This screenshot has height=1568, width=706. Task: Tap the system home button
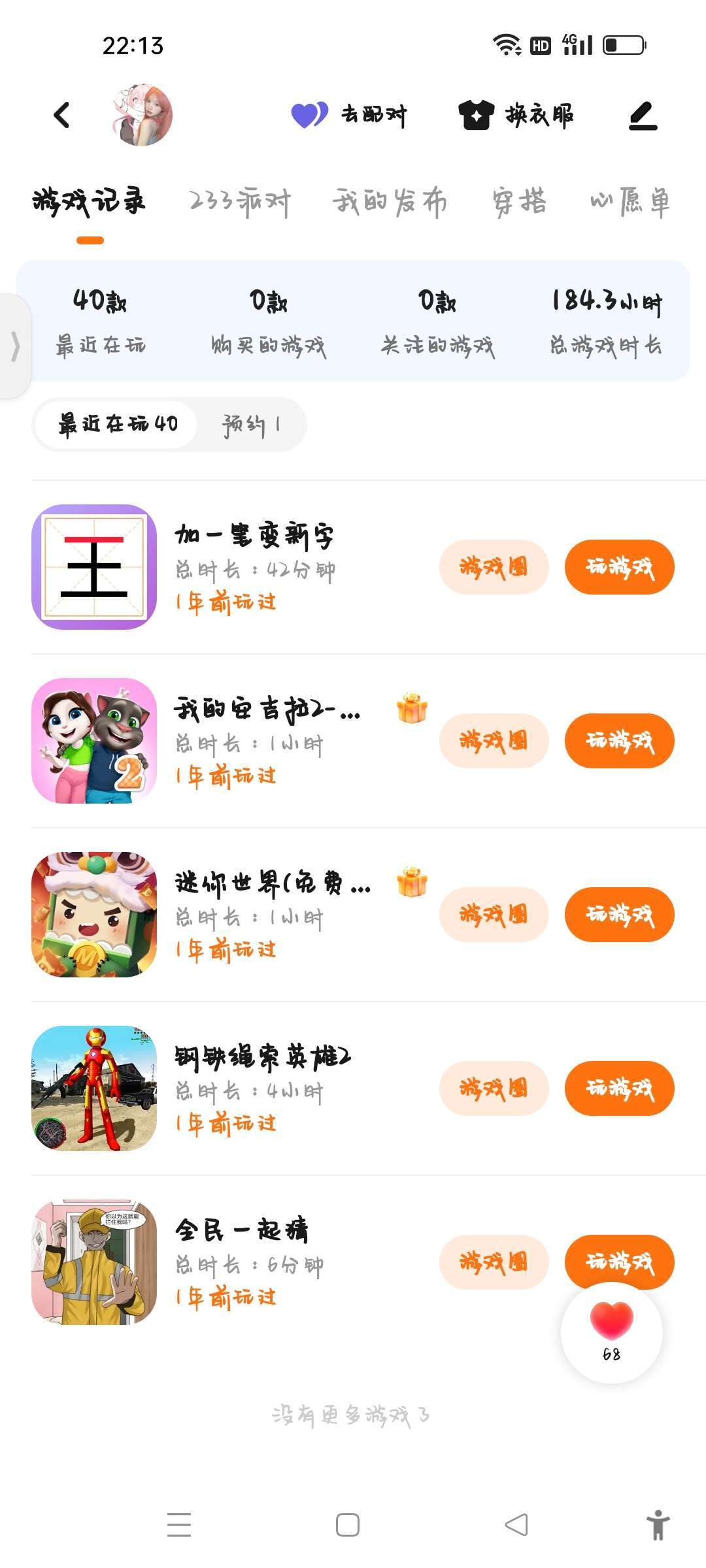pyautogui.click(x=348, y=1525)
